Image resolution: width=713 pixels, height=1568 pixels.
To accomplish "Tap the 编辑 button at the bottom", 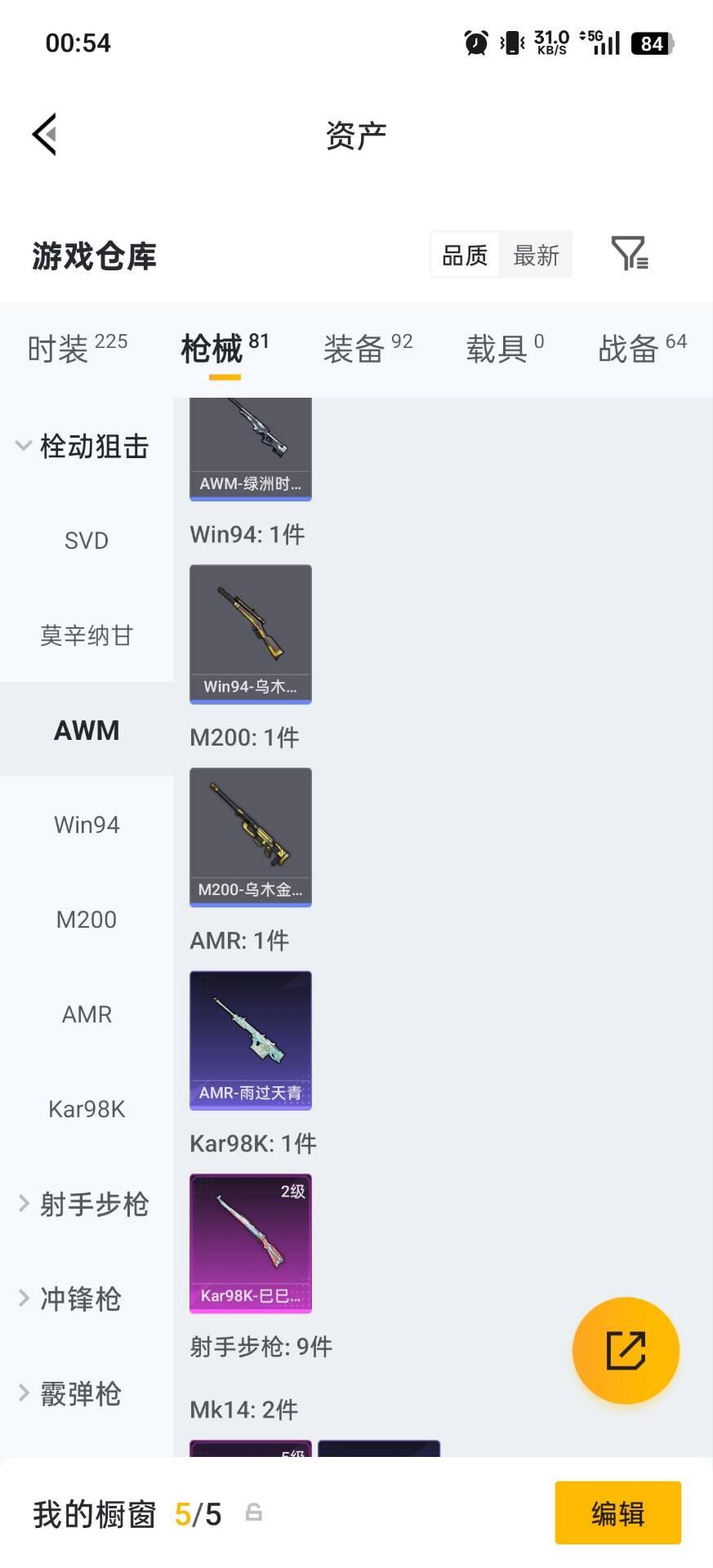I will 618,1513.
